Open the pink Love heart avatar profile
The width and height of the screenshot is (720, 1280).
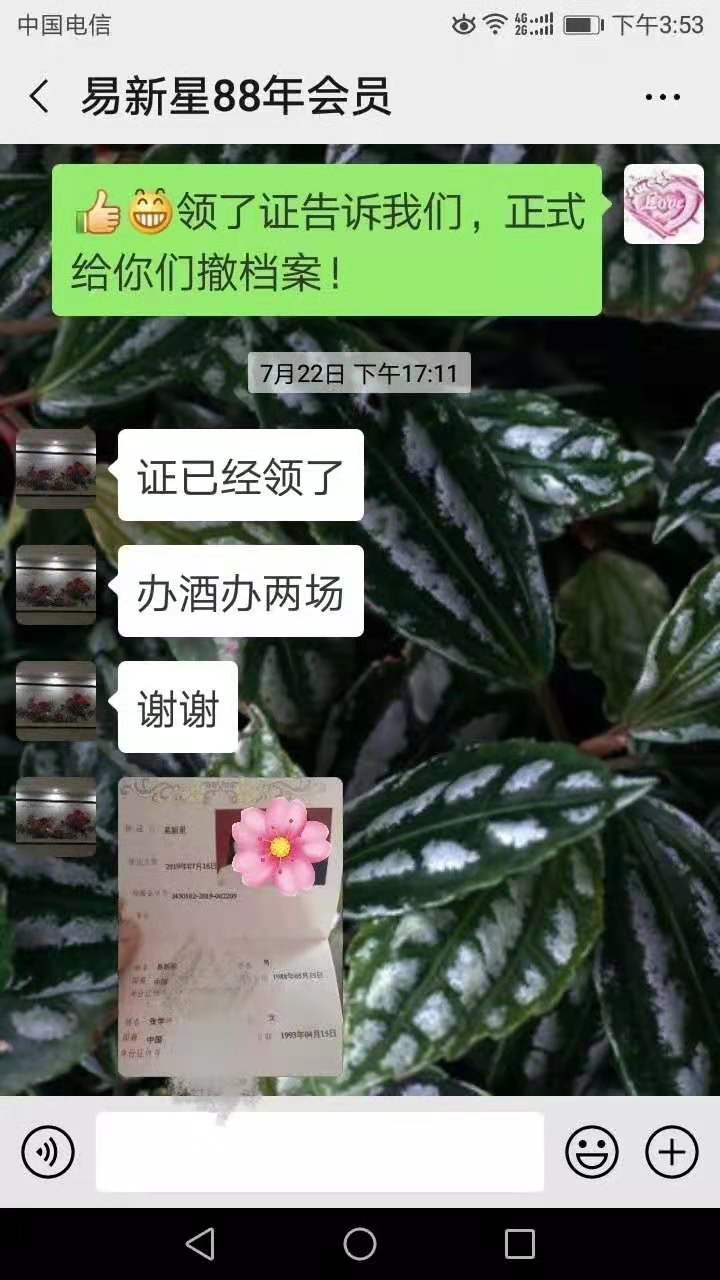click(663, 204)
